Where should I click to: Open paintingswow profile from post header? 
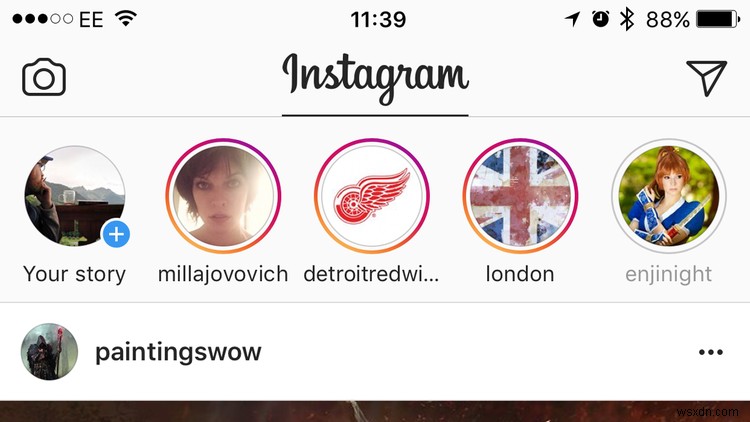coord(177,352)
